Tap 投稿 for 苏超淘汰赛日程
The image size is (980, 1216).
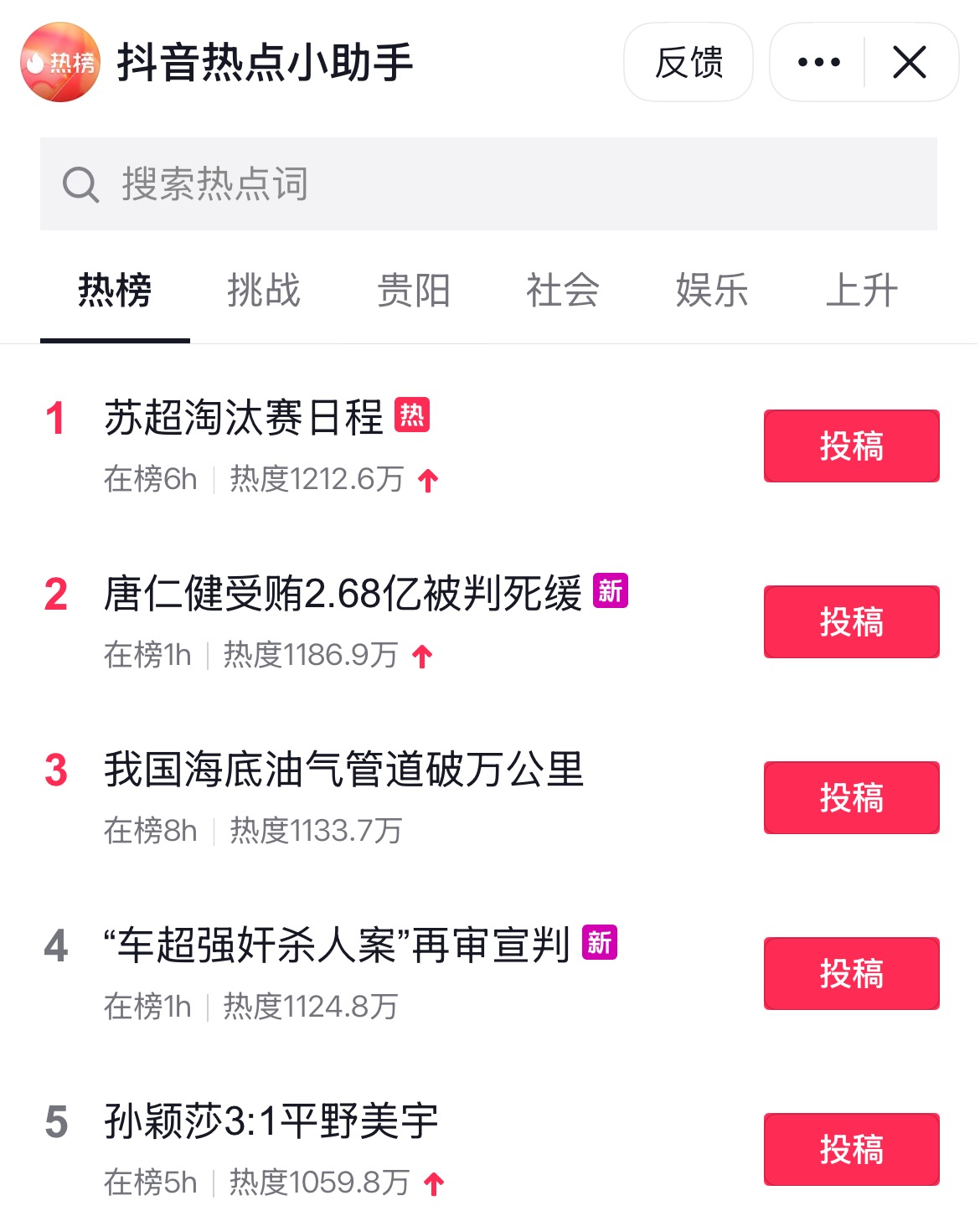click(851, 446)
